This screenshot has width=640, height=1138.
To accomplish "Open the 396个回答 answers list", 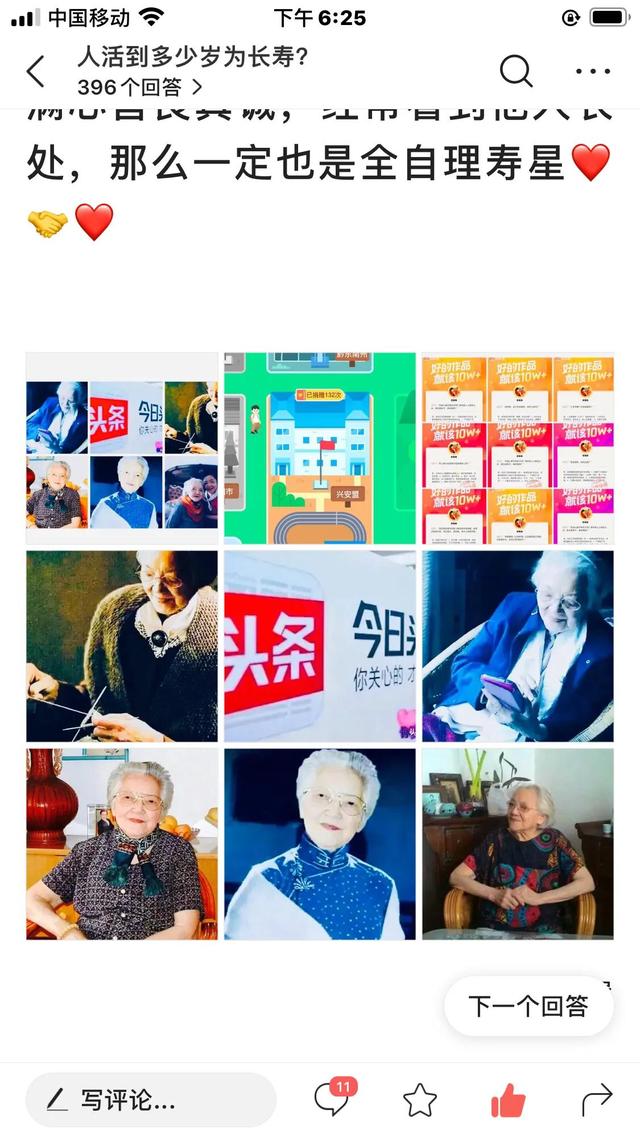I will pyautogui.click(x=140, y=87).
